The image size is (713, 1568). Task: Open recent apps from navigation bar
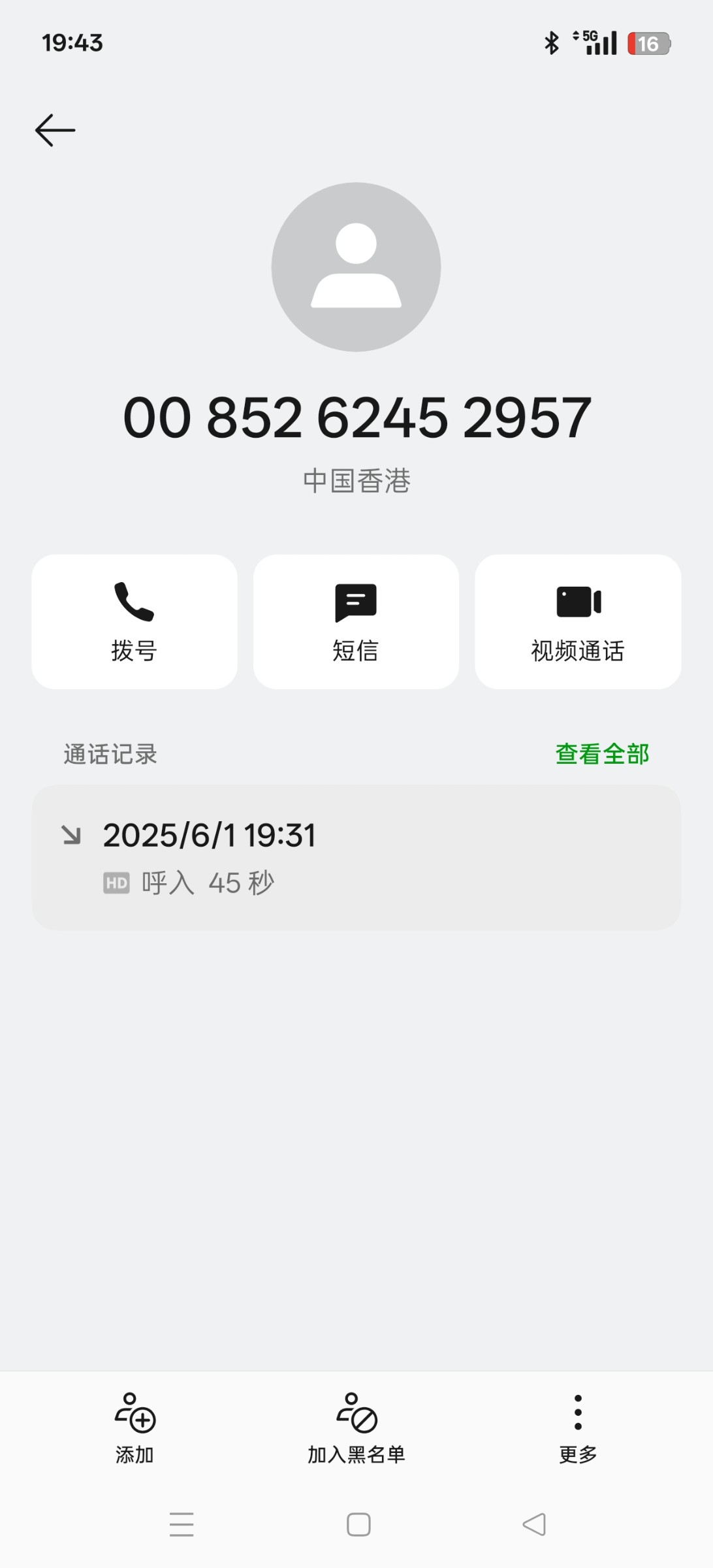pyautogui.click(x=182, y=1524)
